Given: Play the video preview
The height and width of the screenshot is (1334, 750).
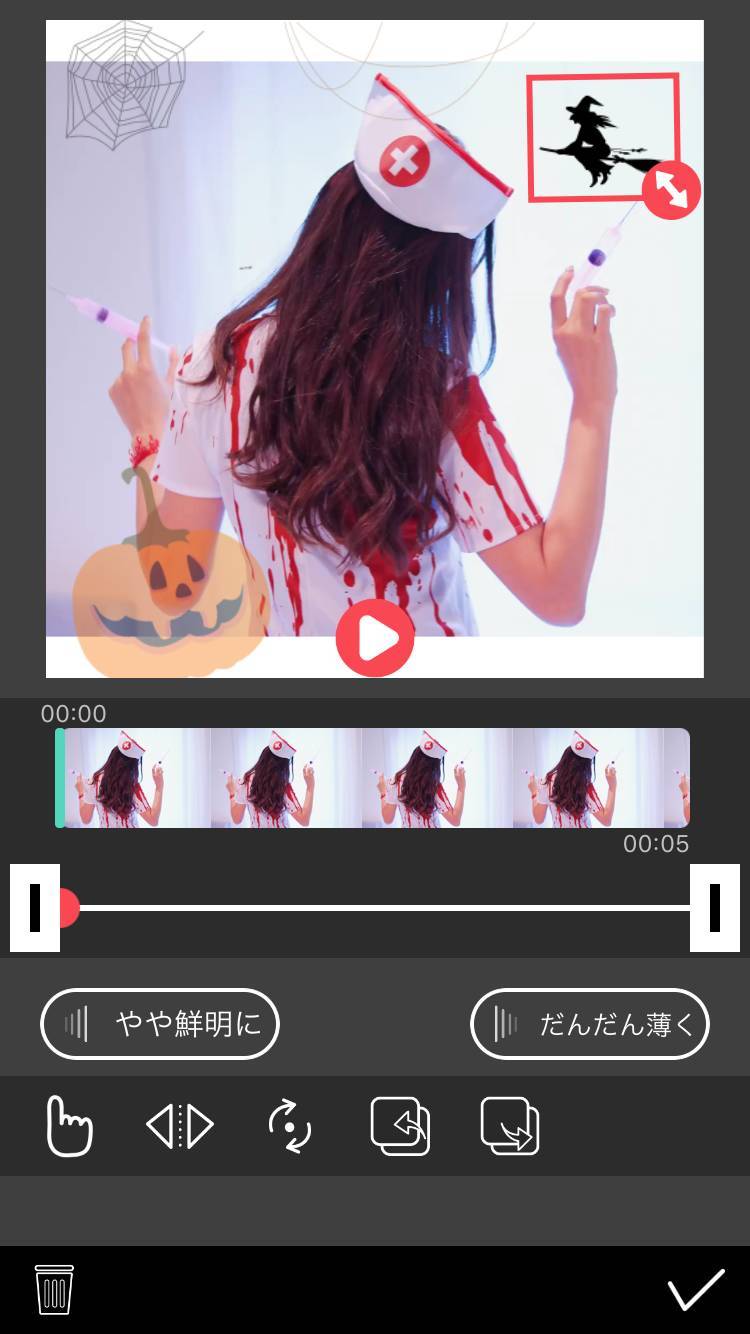Looking at the screenshot, I should [374, 638].
